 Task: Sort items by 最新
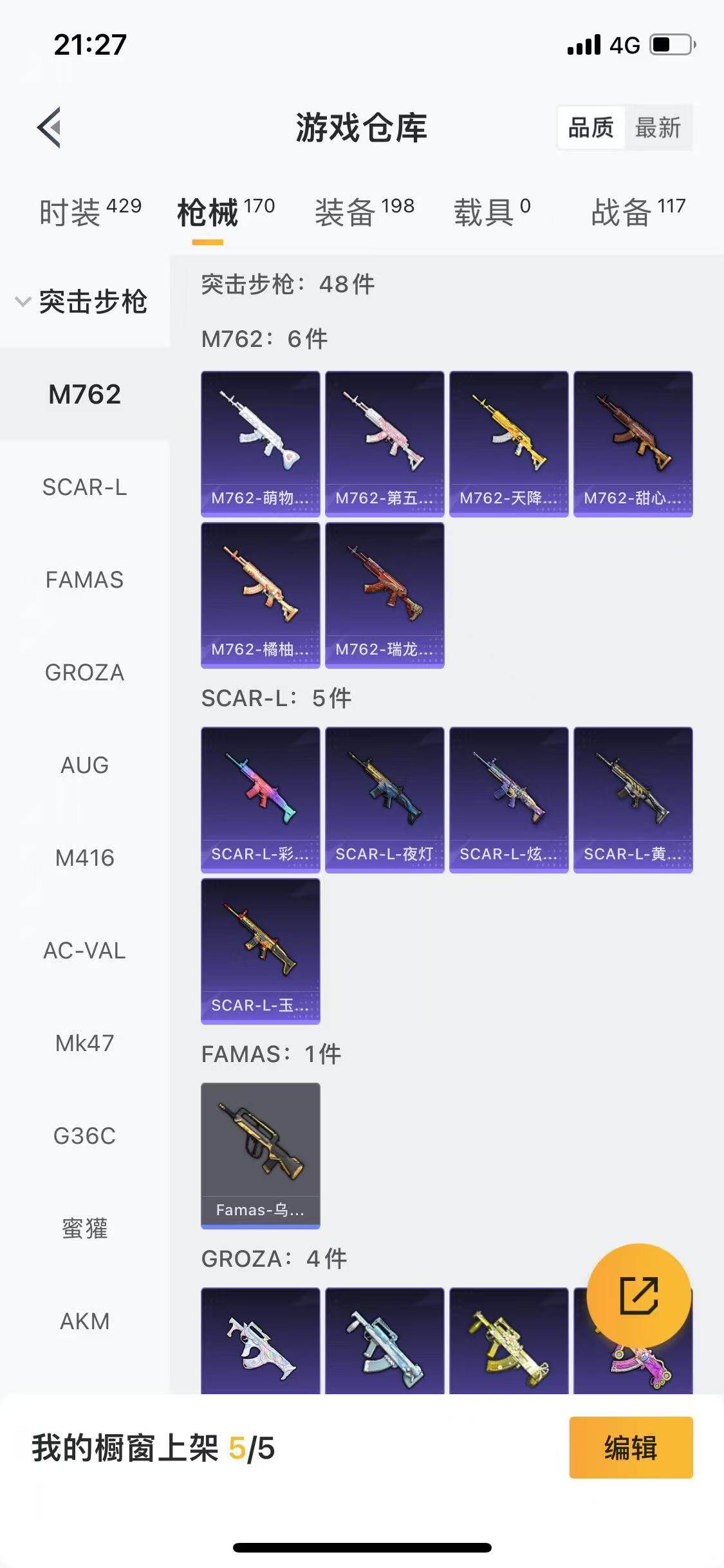pyautogui.click(x=657, y=127)
